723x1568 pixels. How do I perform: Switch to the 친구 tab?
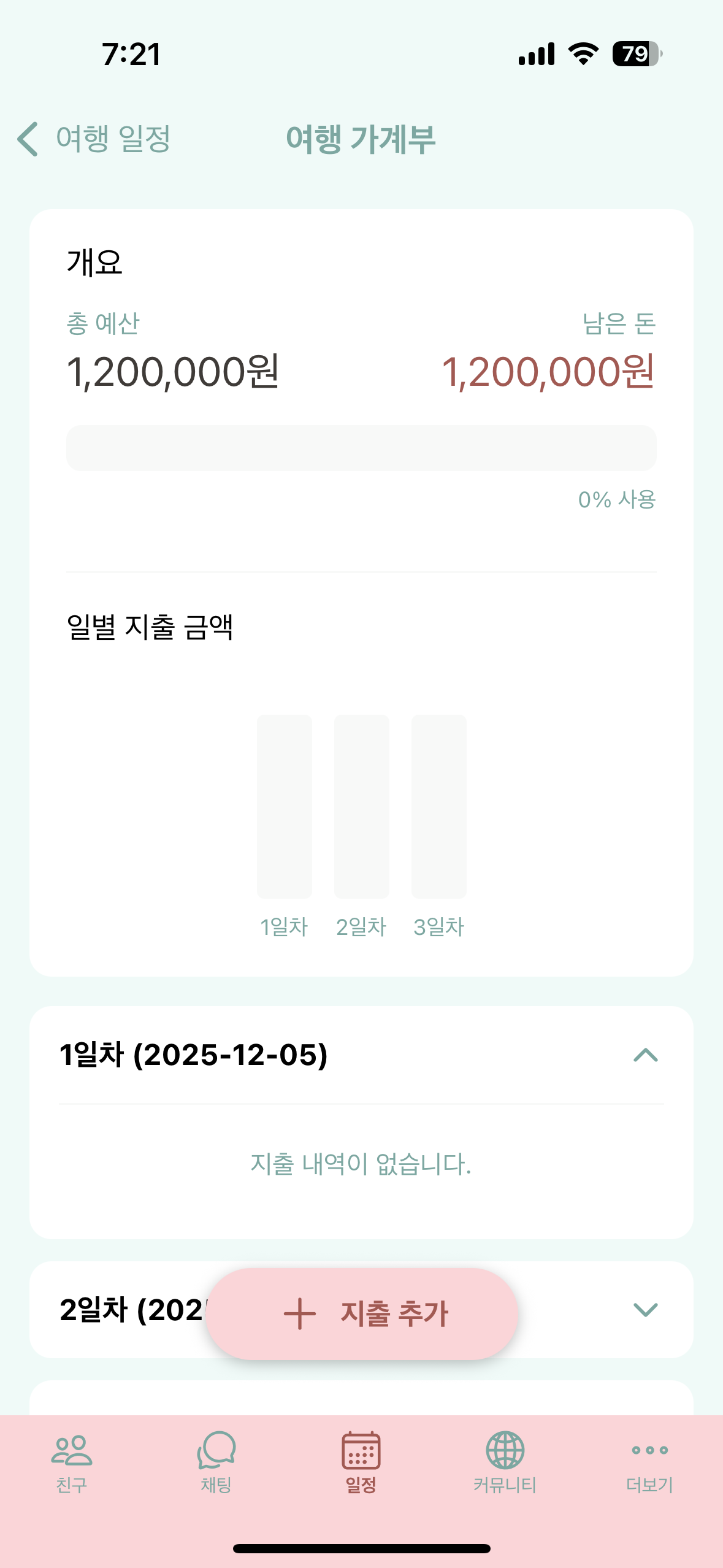(72, 1463)
